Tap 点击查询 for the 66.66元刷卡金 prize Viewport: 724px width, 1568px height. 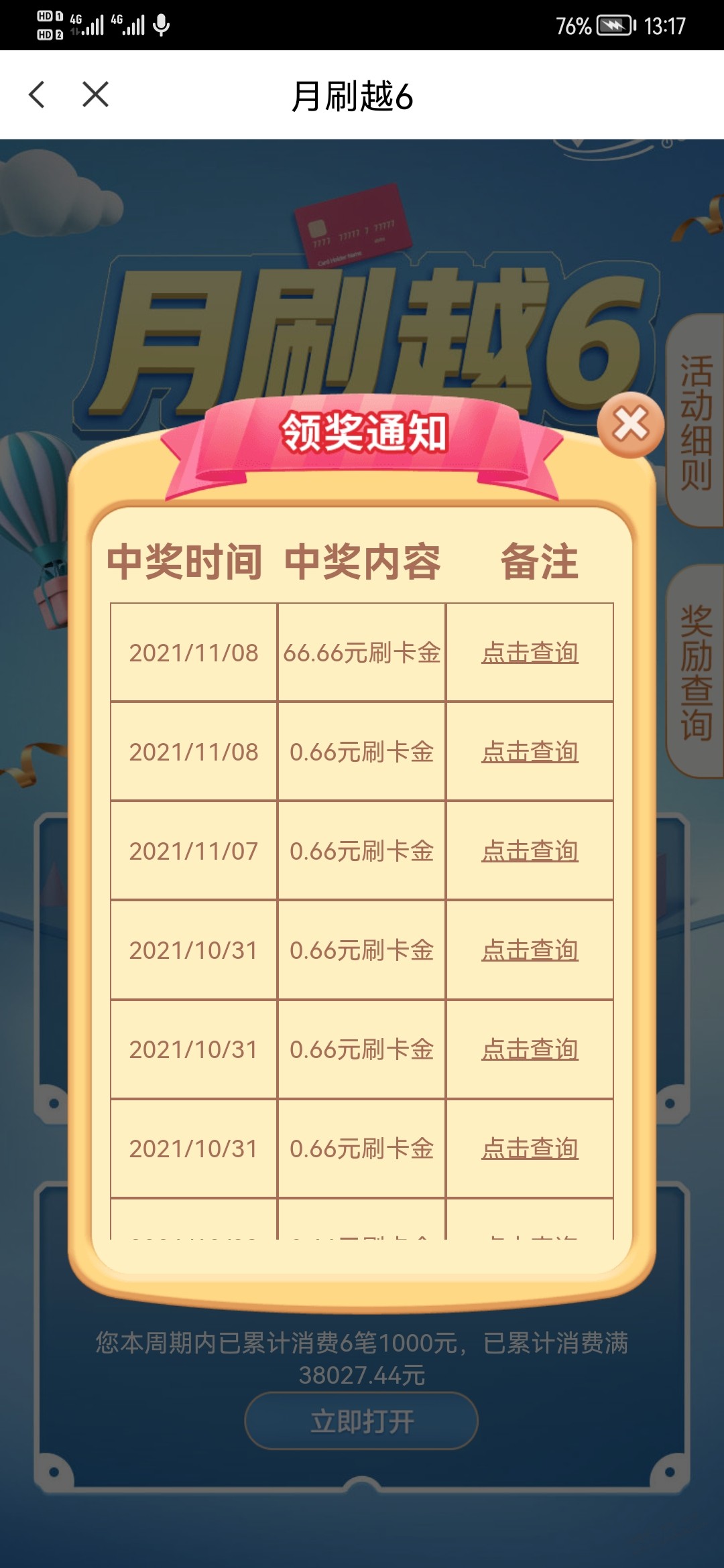[530, 653]
